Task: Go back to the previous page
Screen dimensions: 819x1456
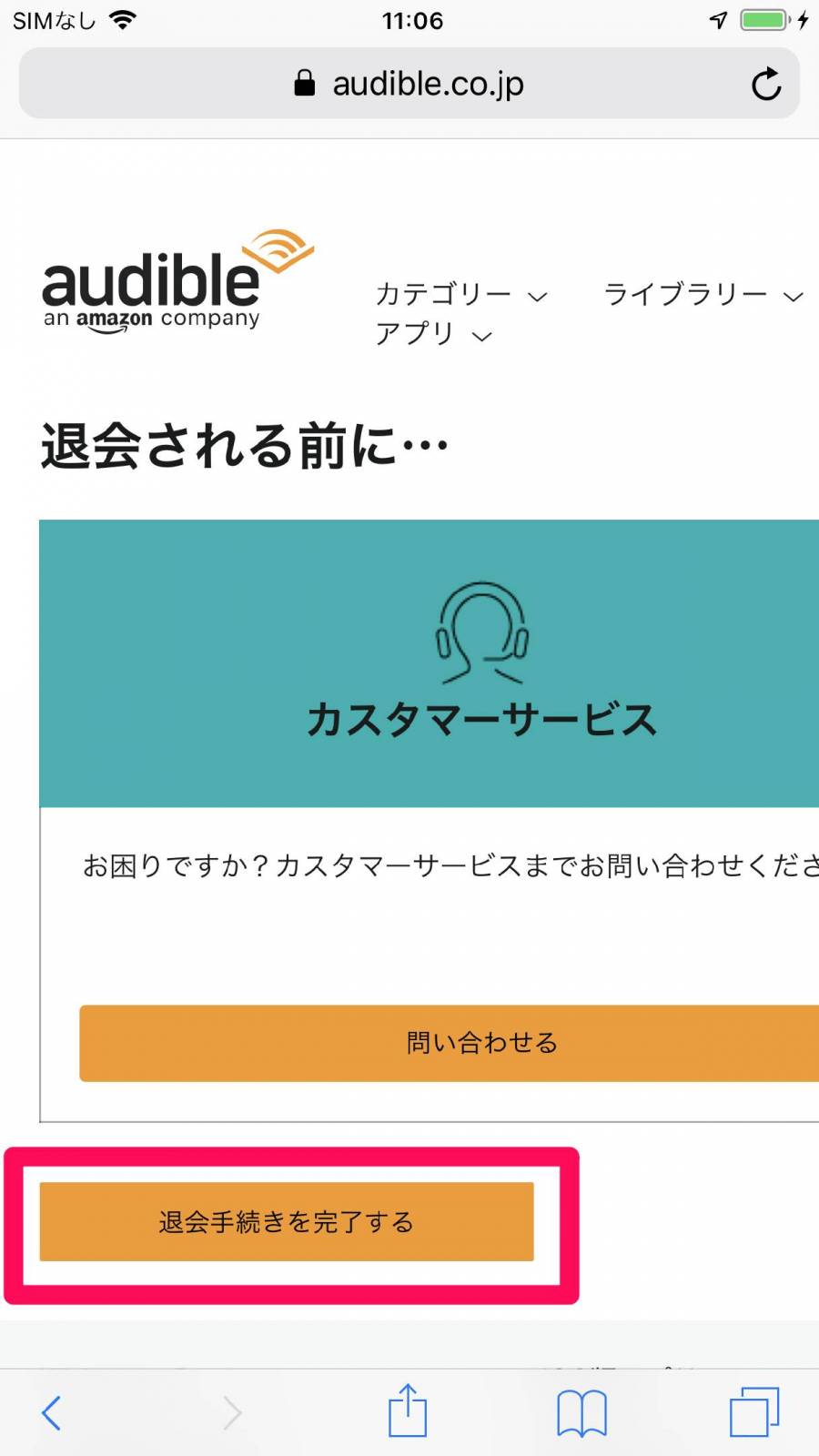Action: 52,1412
